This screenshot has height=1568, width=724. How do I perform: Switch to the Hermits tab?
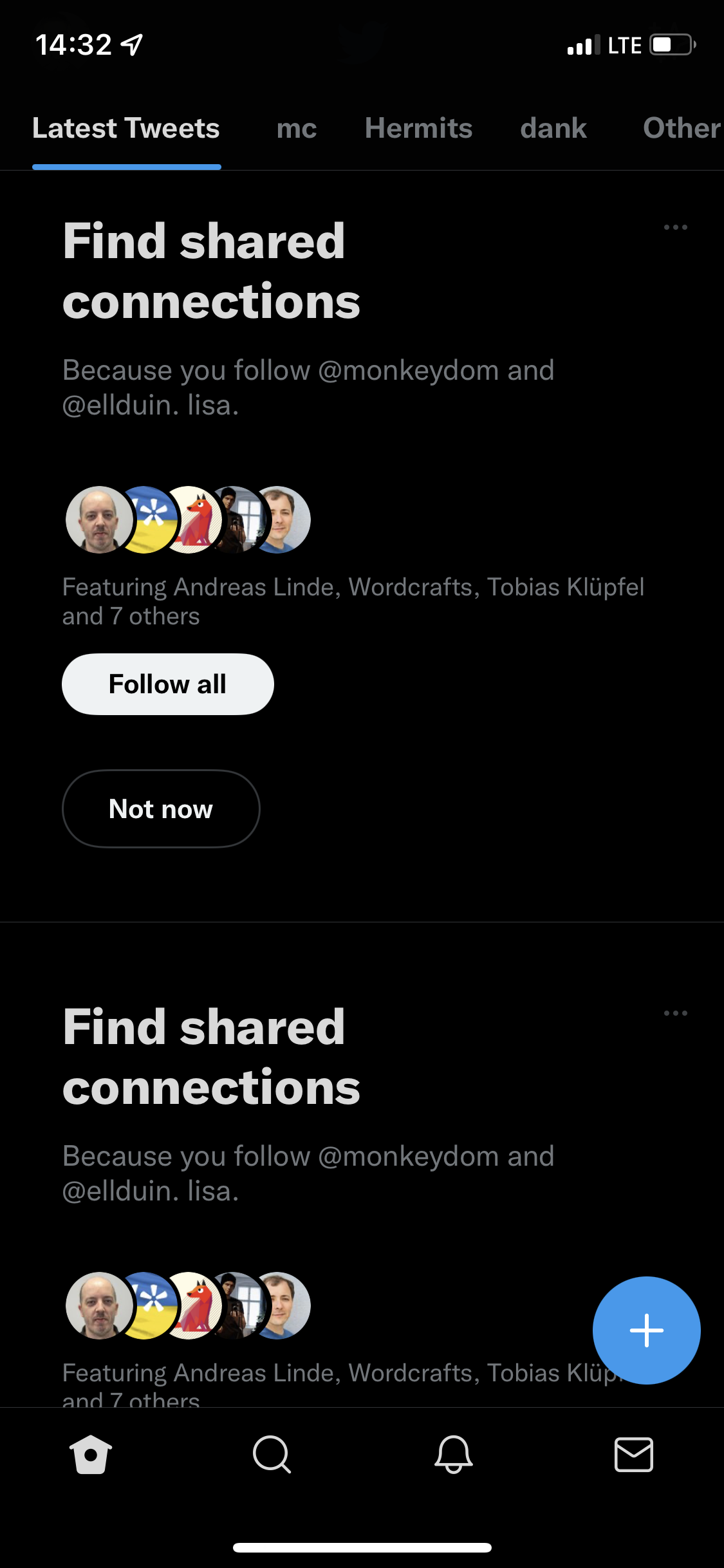click(x=418, y=129)
